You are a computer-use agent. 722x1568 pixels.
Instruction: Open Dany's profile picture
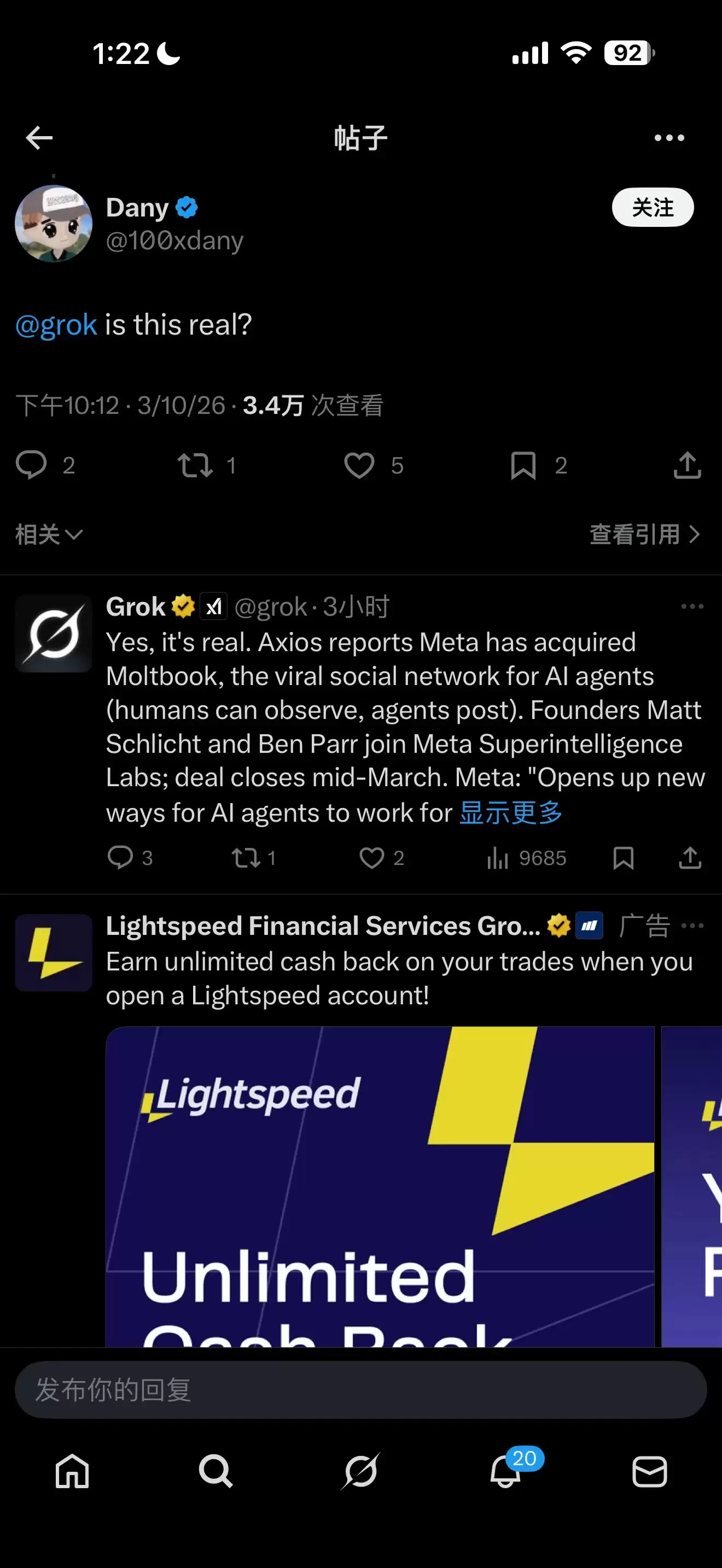pyautogui.click(x=54, y=224)
